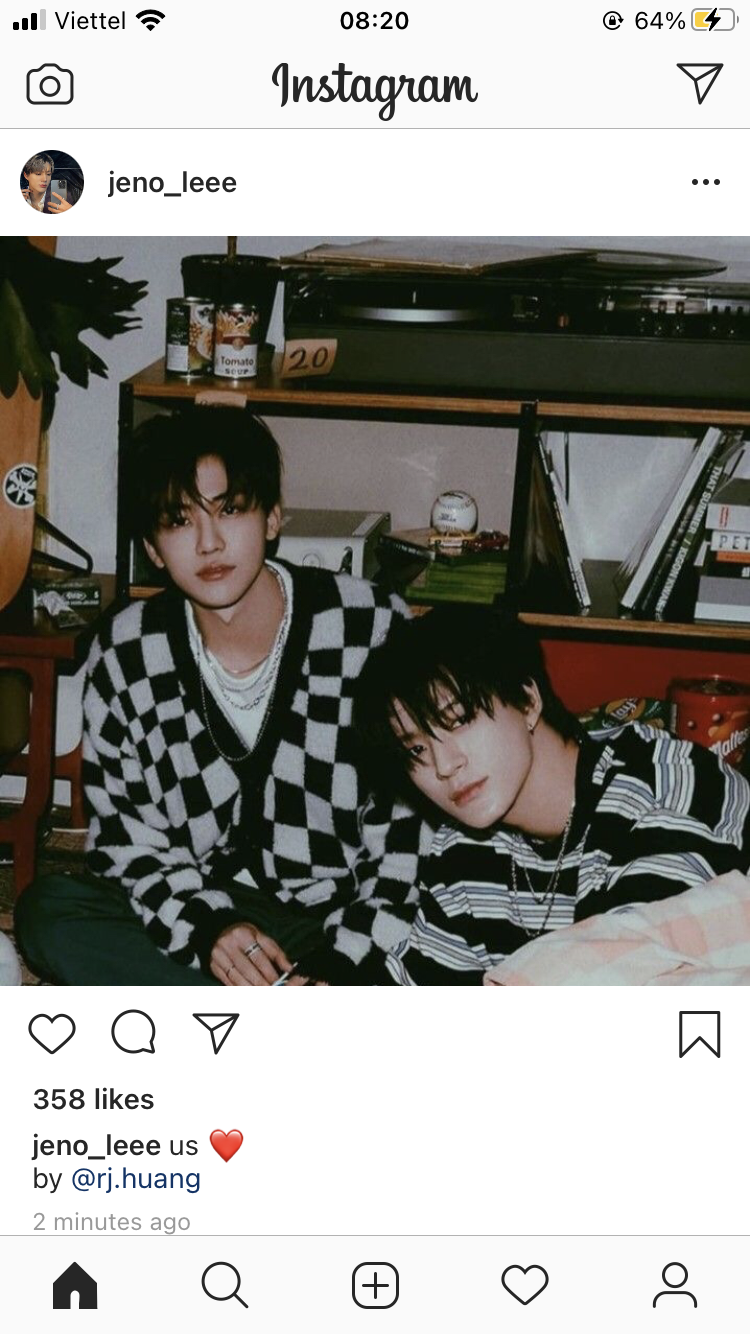The width and height of the screenshot is (750, 1334).
Task: Share the post via paper plane icon
Action: [216, 1033]
